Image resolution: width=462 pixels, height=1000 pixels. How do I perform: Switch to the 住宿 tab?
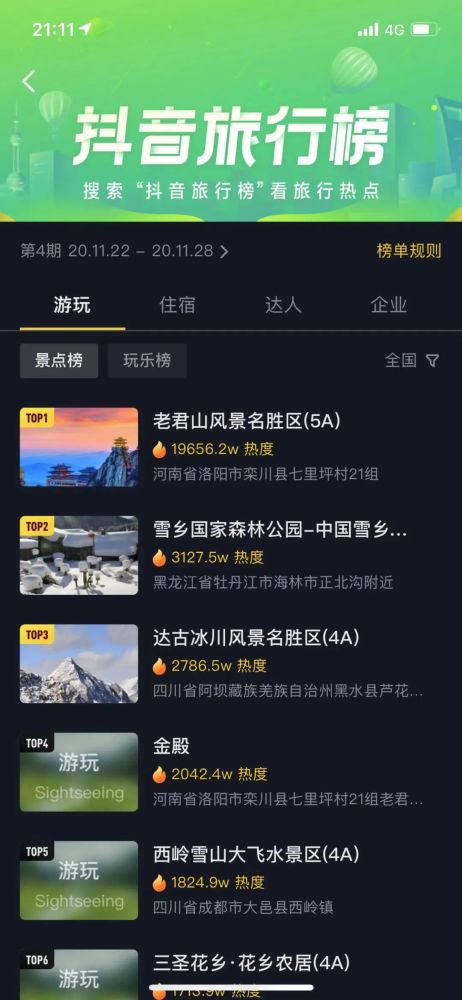[x=177, y=305]
